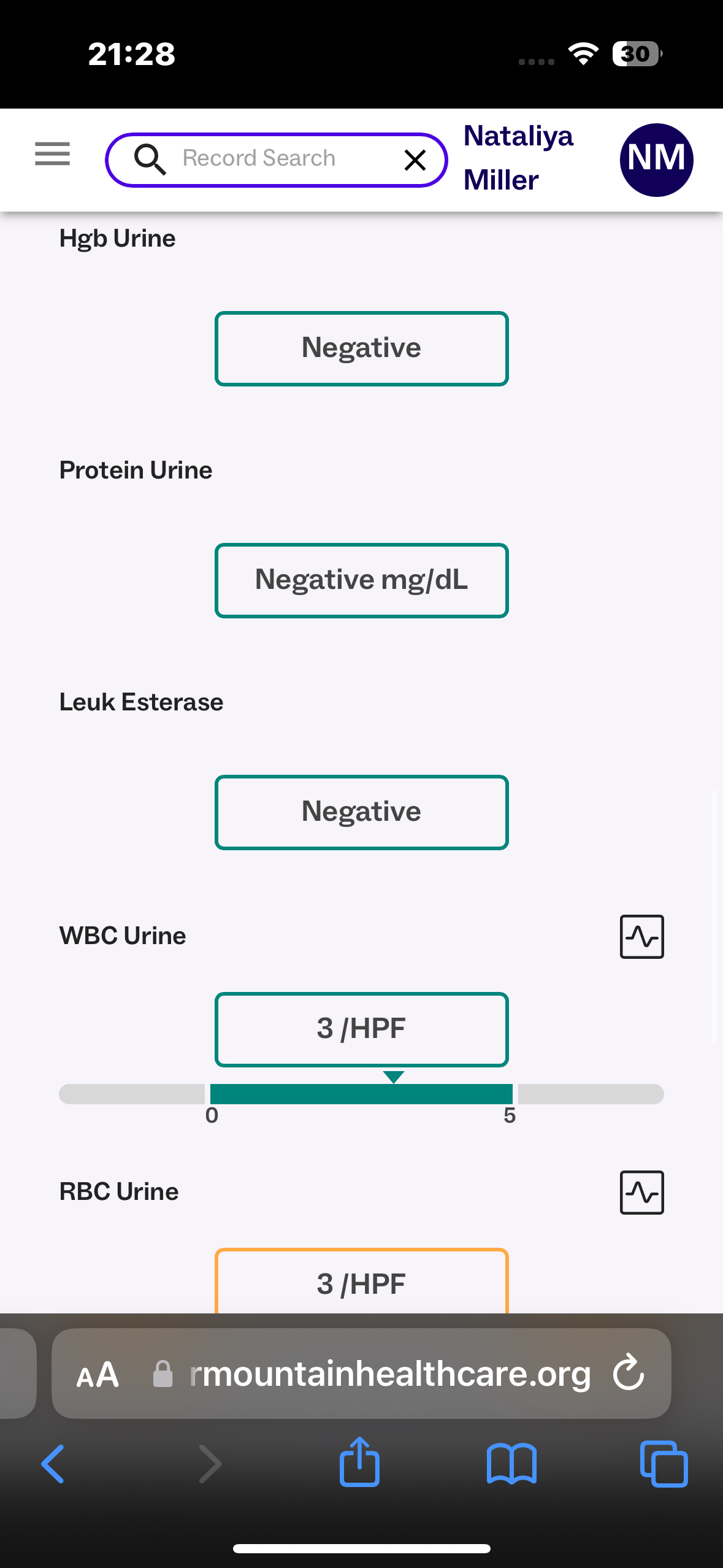
Task: Clear the Record Search box
Action: click(415, 160)
